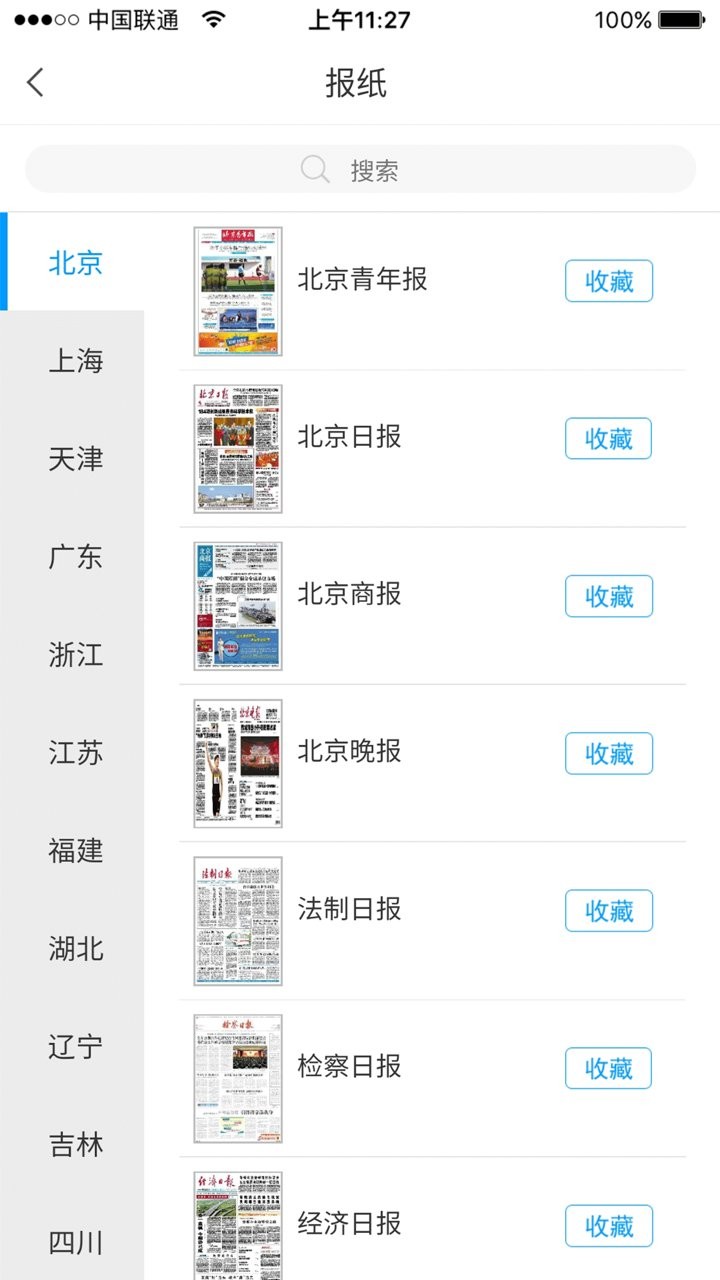Screen dimensions: 720x1280
Task: Select the 天津 region tab
Action: click(75, 458)
